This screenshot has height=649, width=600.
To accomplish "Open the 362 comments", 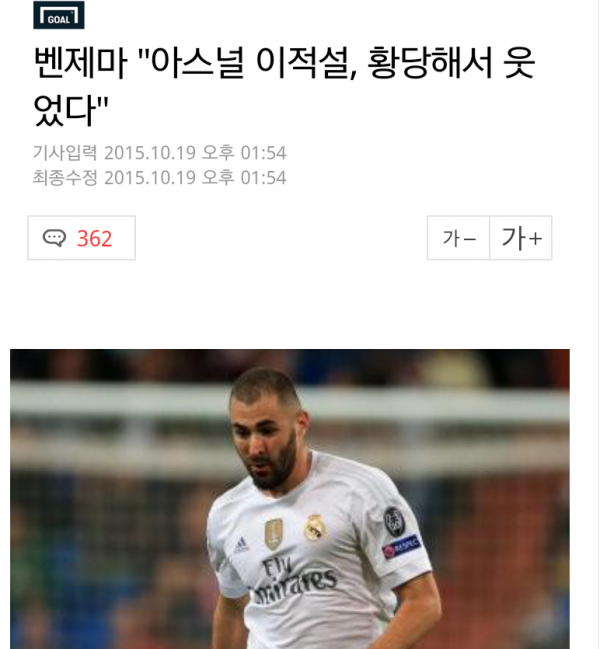I will [81, 238].
